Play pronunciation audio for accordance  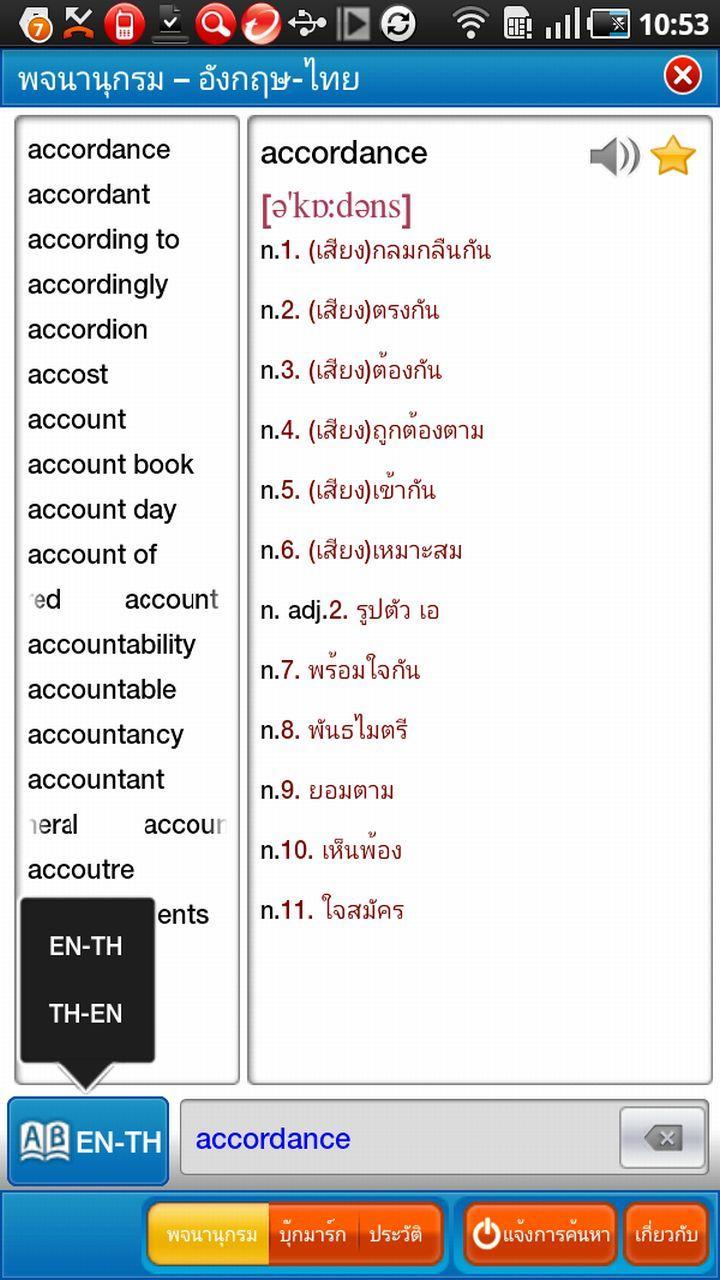pos(613,157)
